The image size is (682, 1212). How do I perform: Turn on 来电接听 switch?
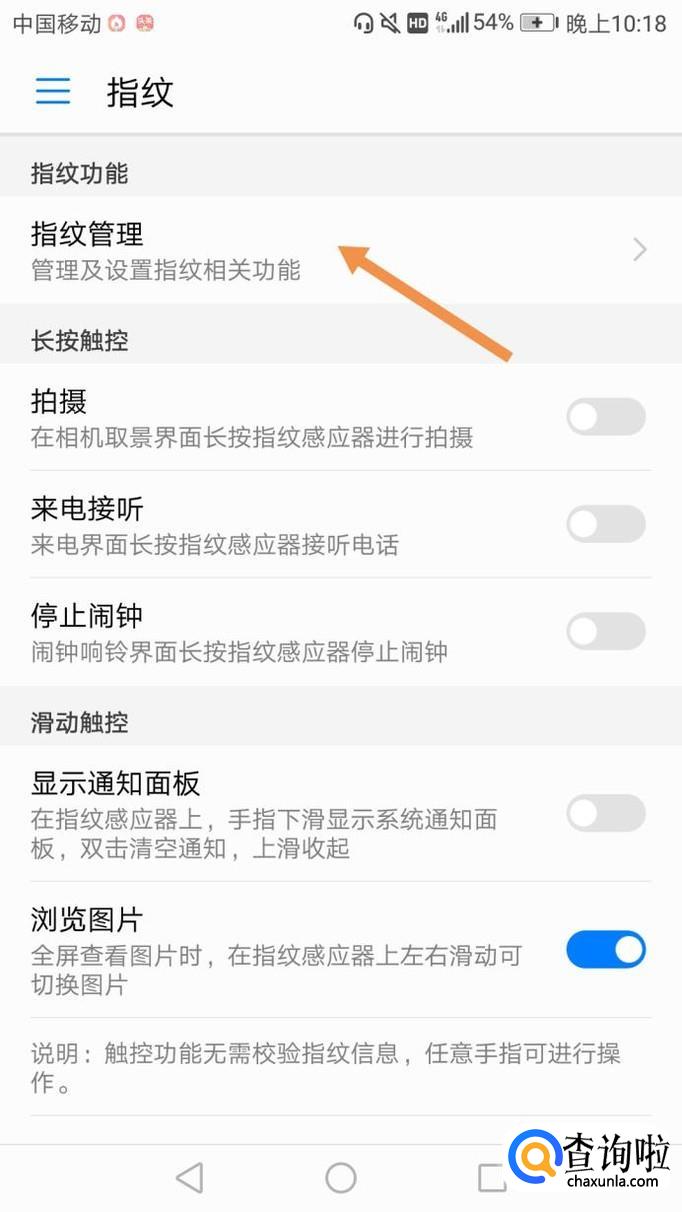(x=606, y=524)
